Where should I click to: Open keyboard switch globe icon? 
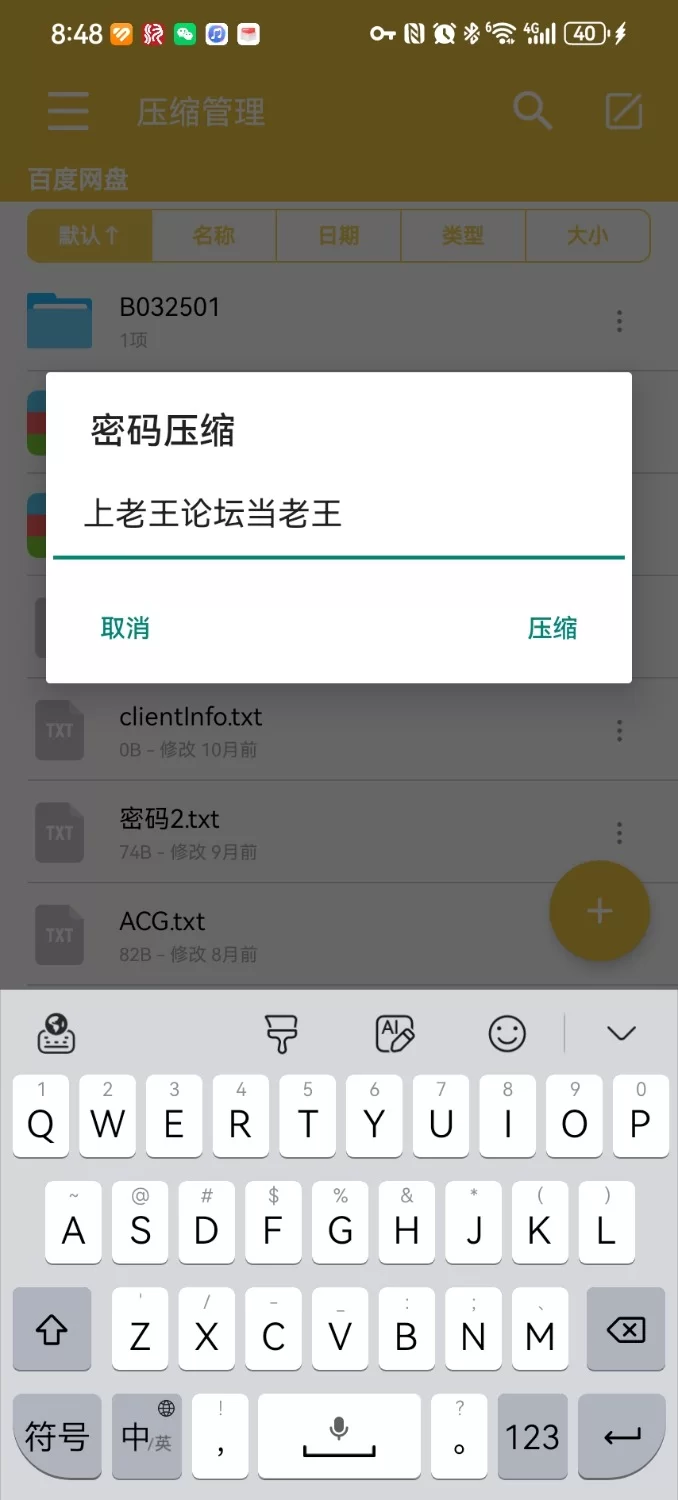click(57, 1033)
